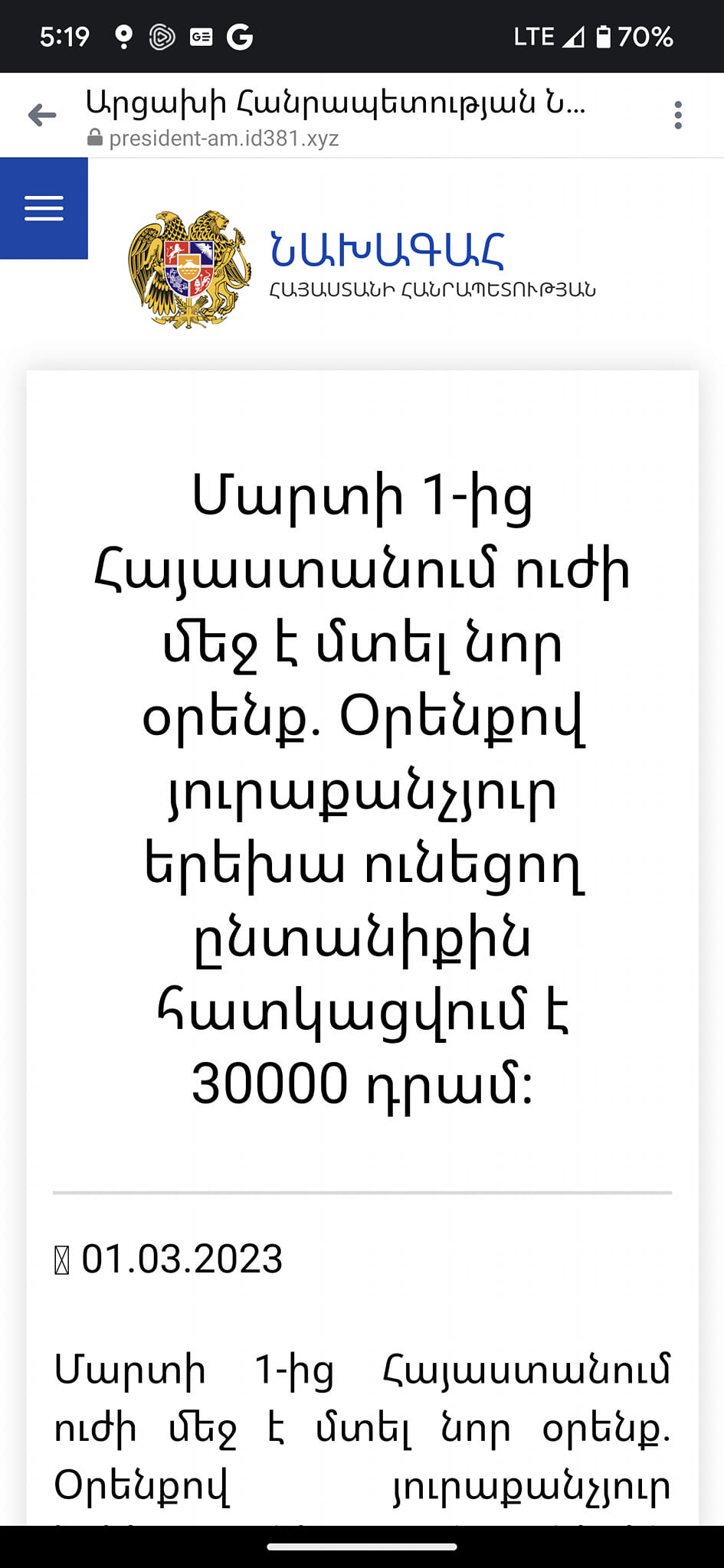Screen dimensions: 724x1568
Task: Go back using the arrow icon
Action: (x=42, y=116)
